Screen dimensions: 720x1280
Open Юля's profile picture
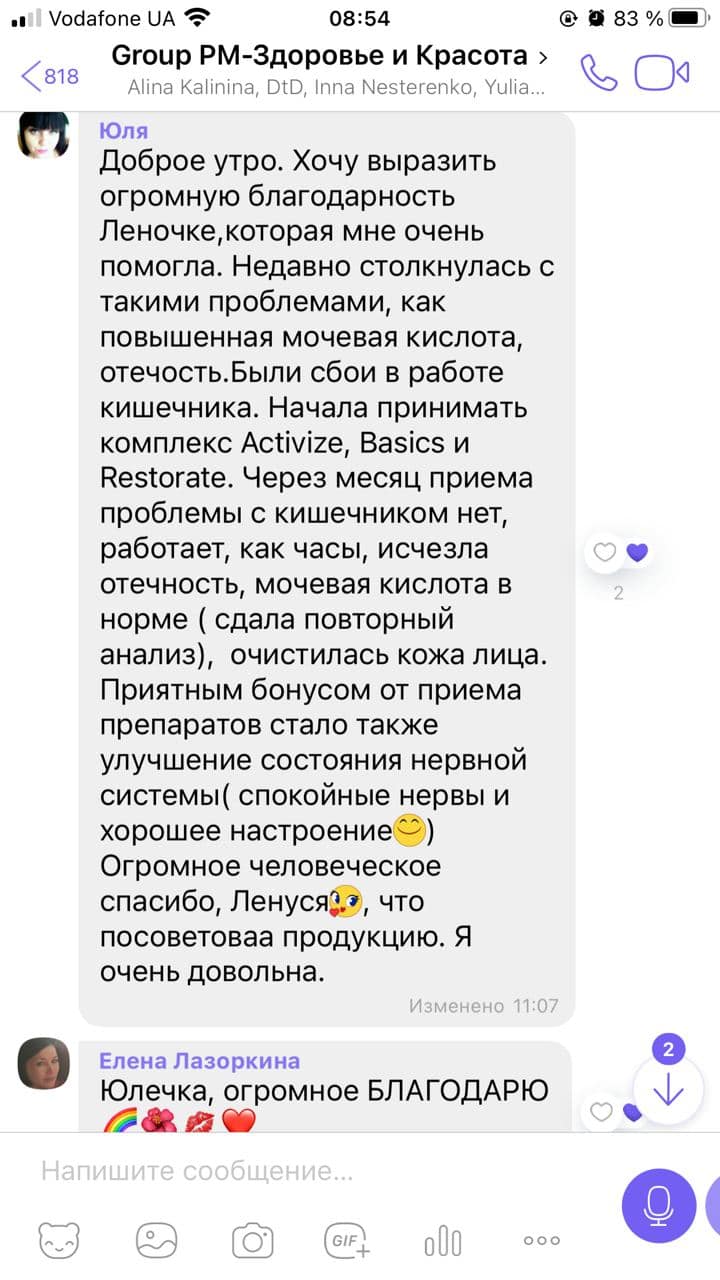tap(44, 137)
